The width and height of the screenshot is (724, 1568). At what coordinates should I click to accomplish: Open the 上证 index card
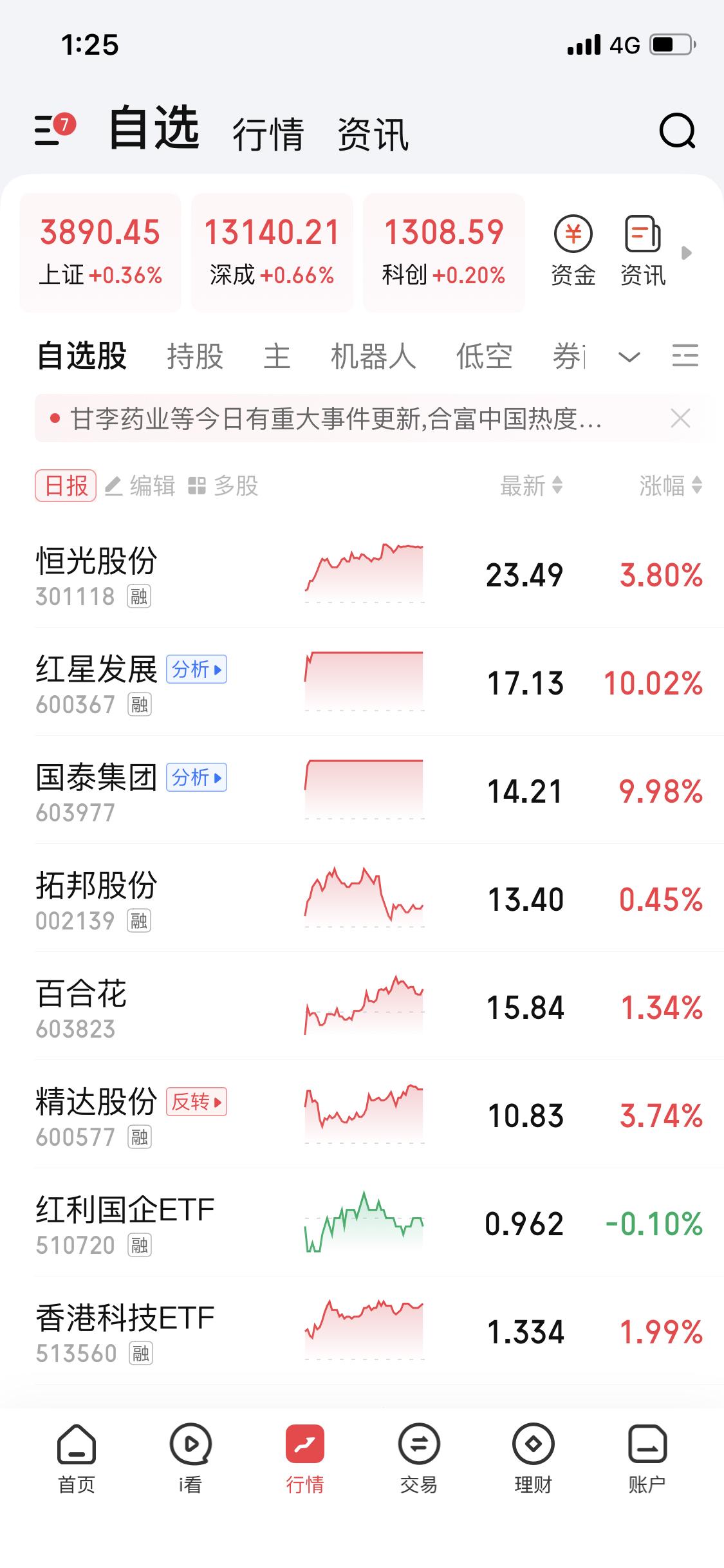(100, 253)
